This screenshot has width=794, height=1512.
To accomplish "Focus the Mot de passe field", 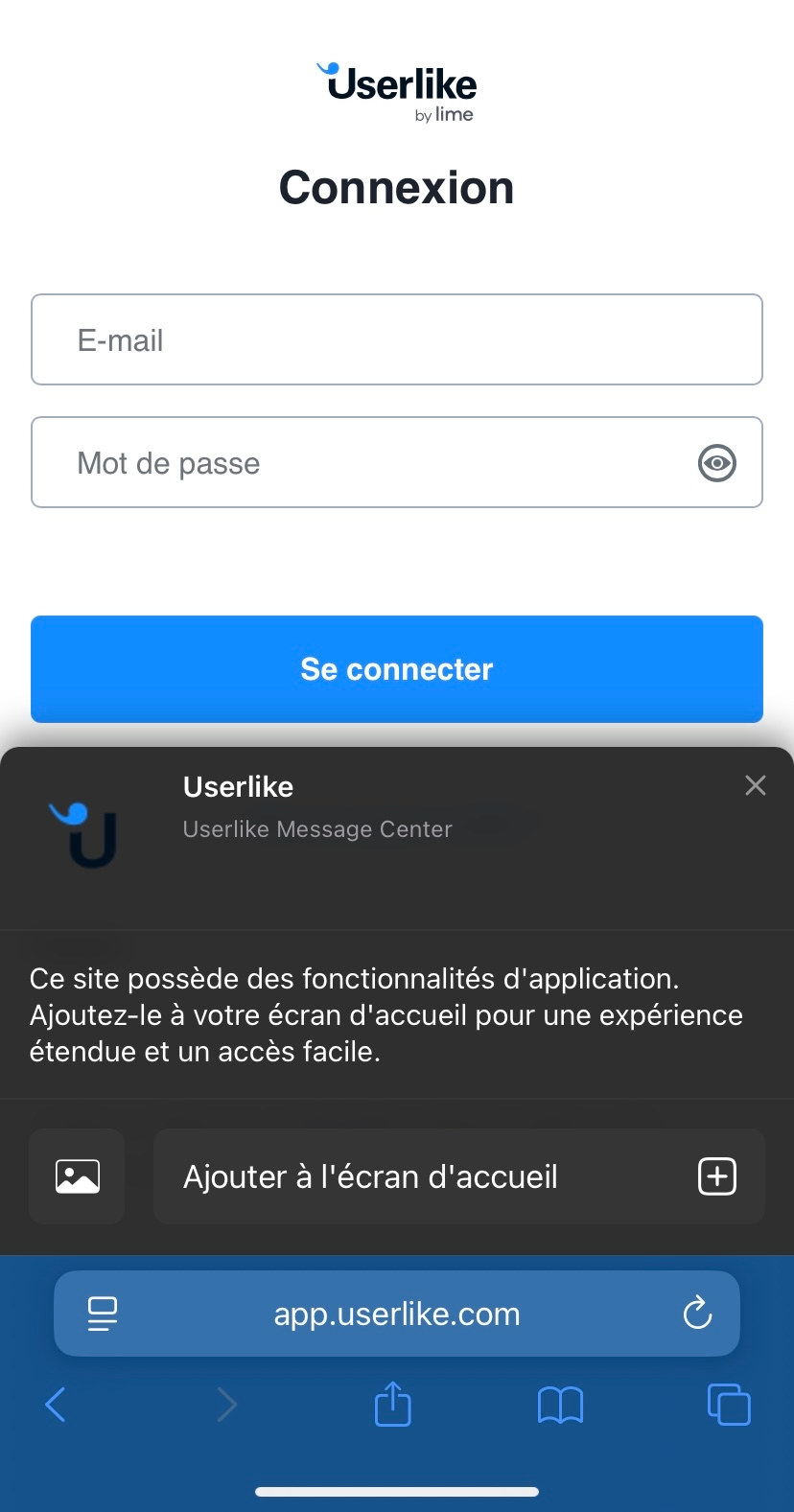I will pos(397,462).
